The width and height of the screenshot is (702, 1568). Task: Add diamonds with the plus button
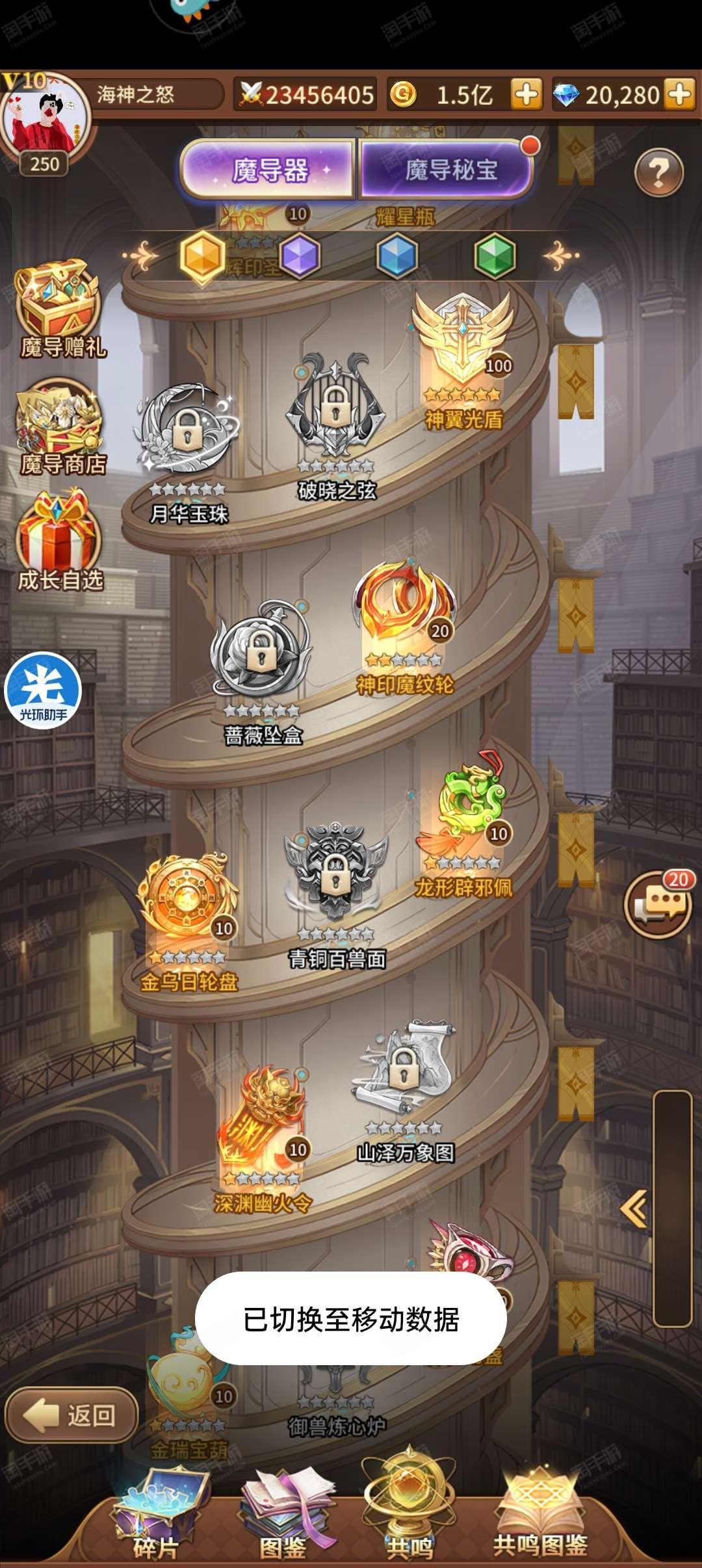(680, 95)
